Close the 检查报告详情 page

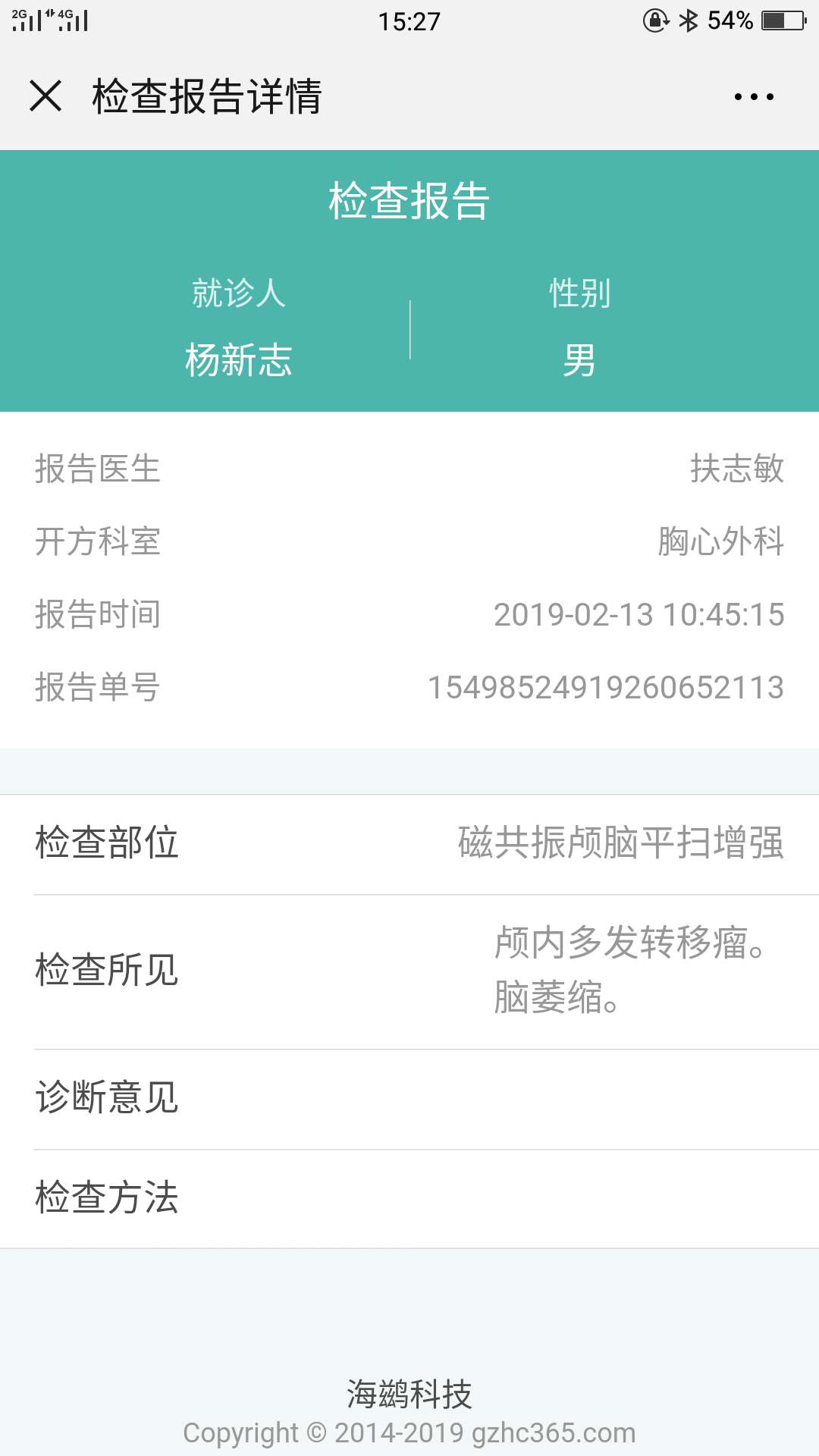[47, 96]
